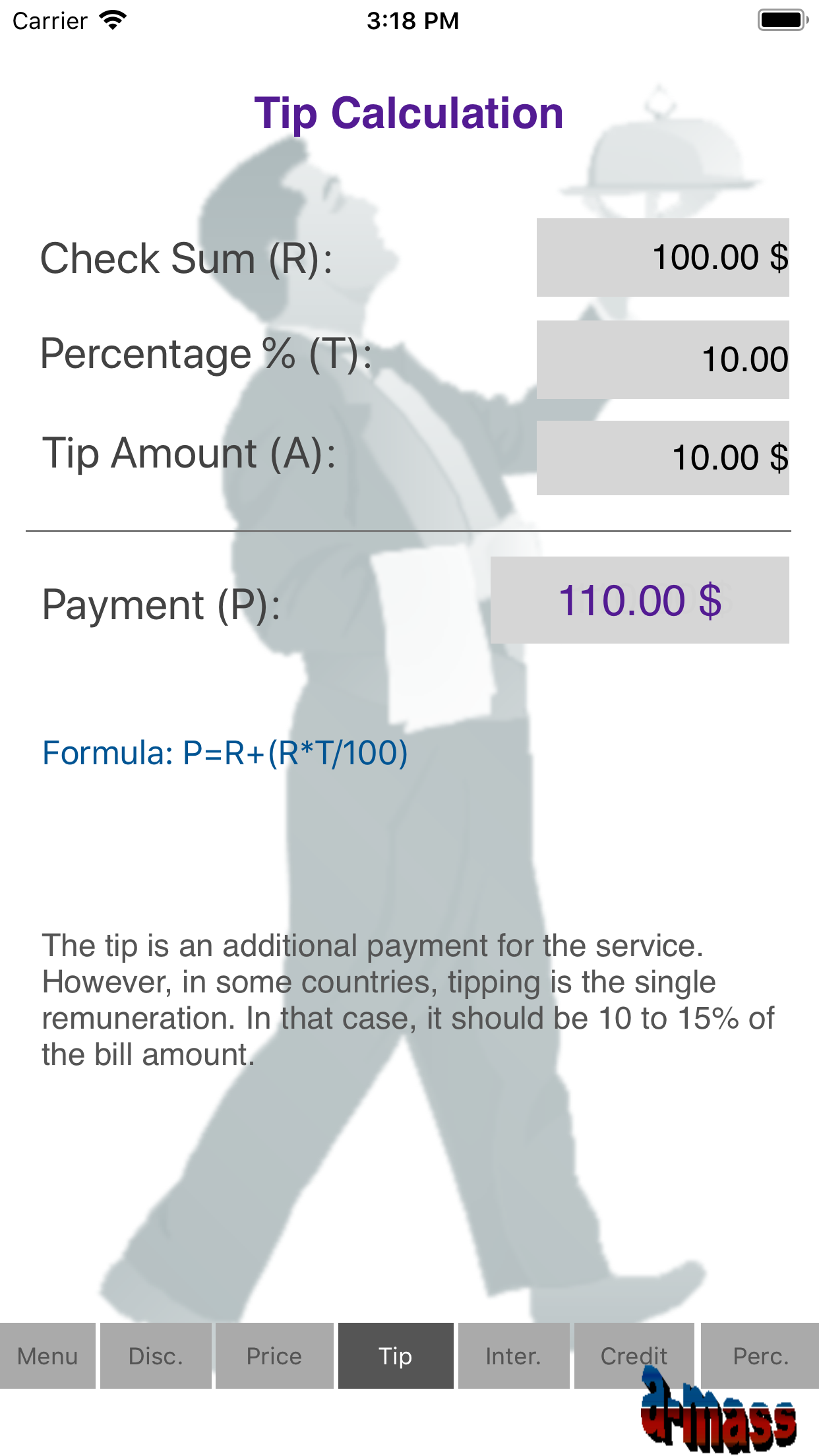The height and width of the screenshot is (1456, 819).
Task: Click the Payment (P) result field
Action: coord(640,600)
